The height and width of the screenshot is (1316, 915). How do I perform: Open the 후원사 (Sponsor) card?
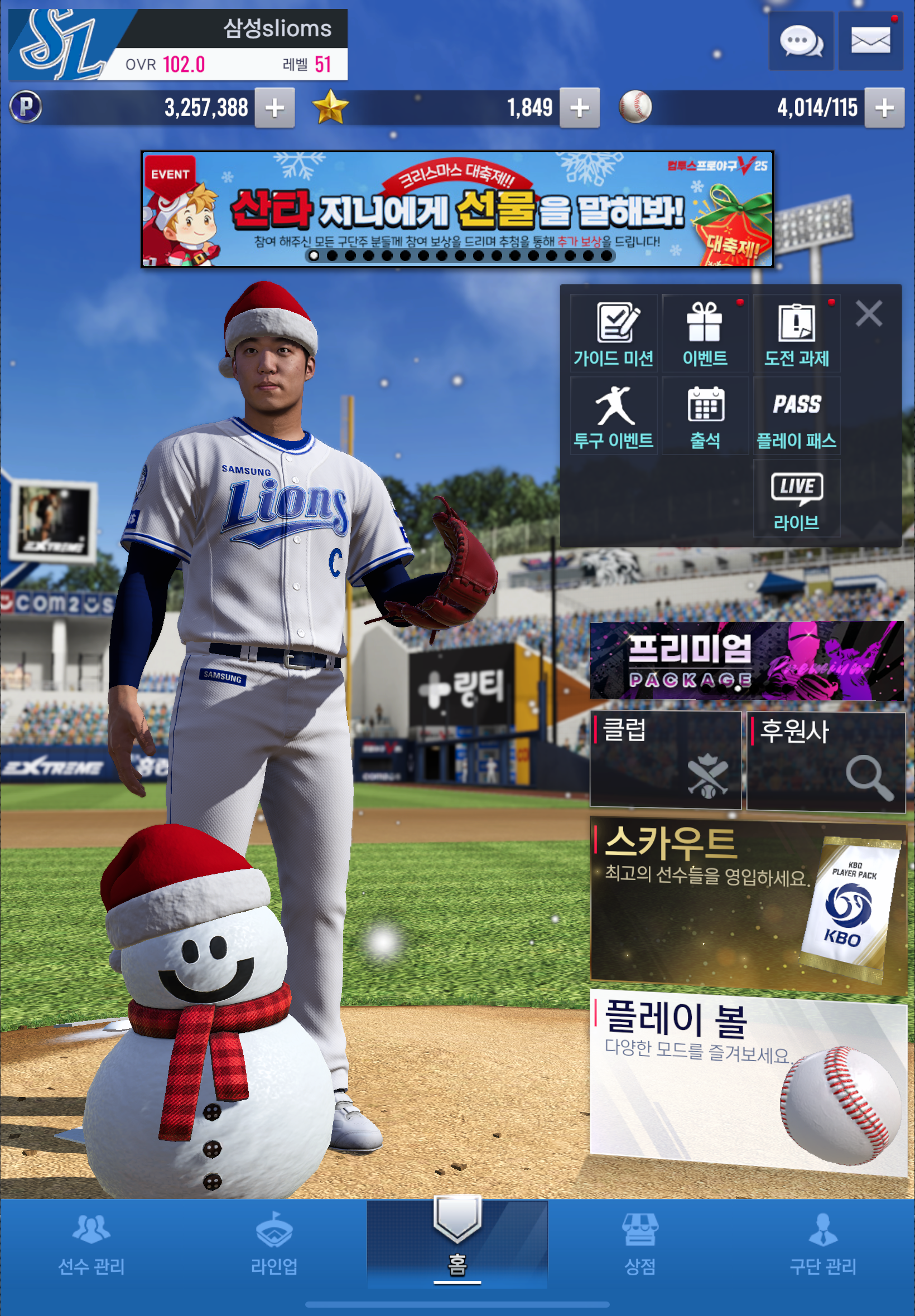click(x=826, y=761)
